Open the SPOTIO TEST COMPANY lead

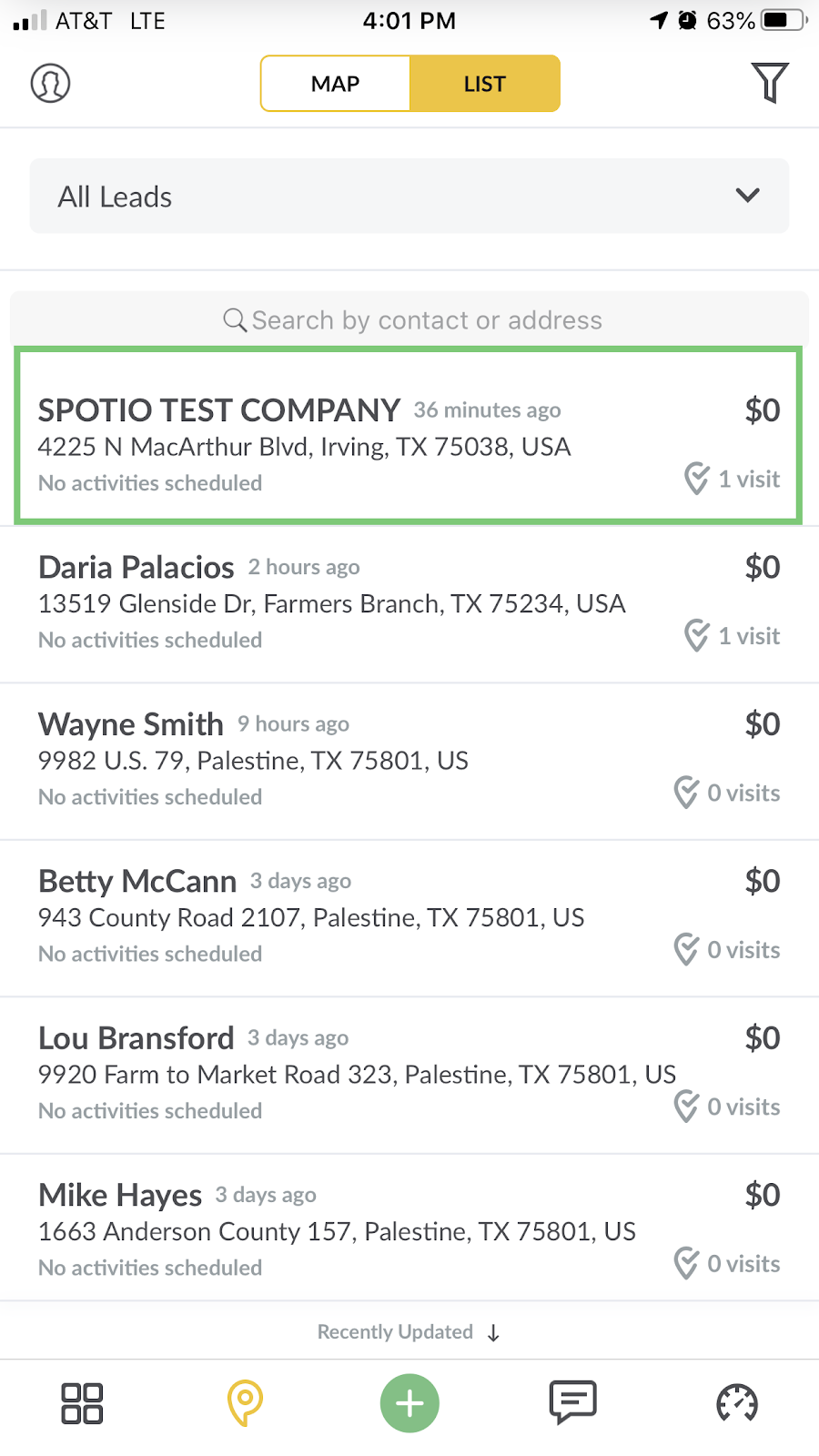(x=409, y=436)
